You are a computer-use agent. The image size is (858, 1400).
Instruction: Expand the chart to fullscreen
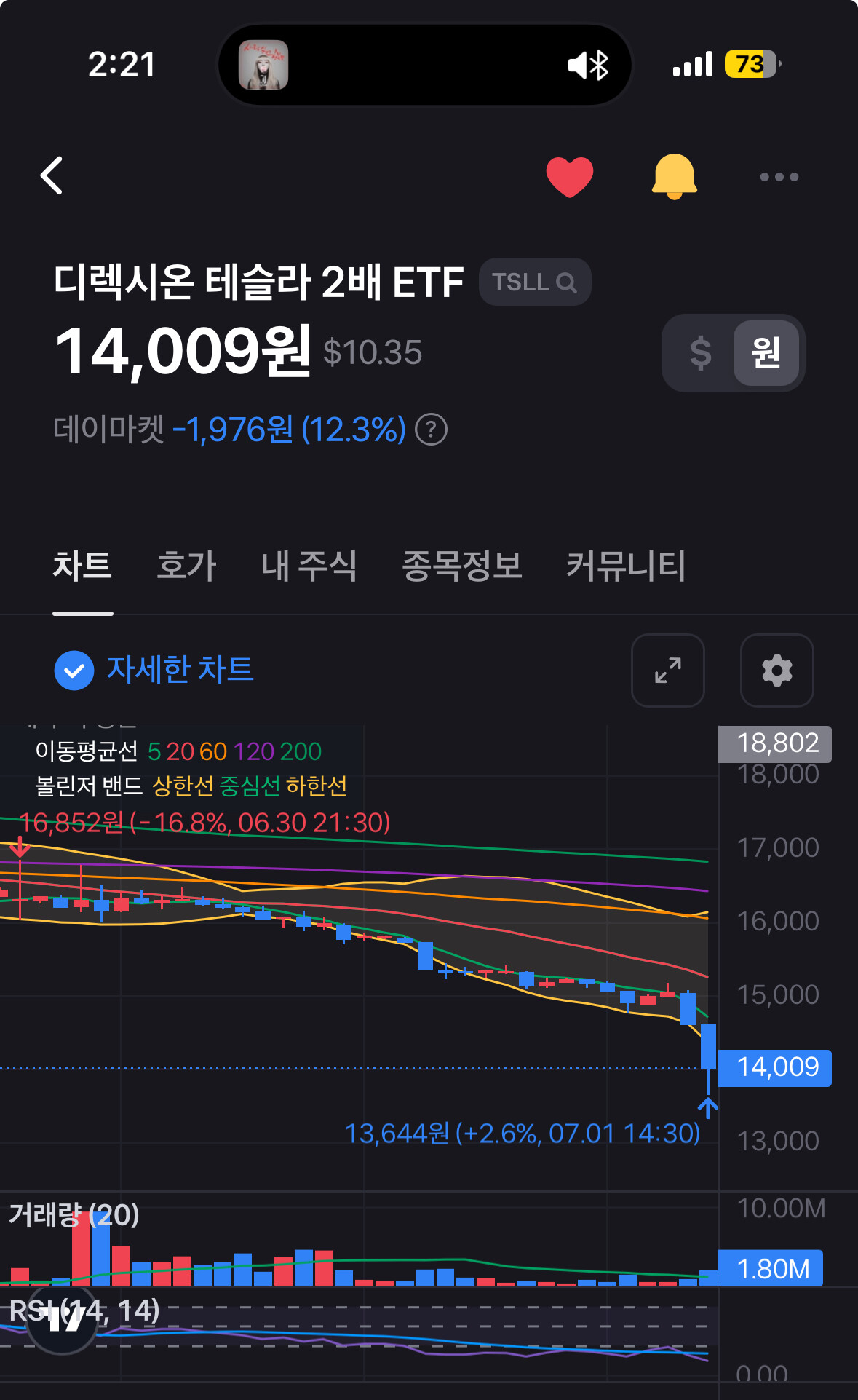(x=667, y=670)
